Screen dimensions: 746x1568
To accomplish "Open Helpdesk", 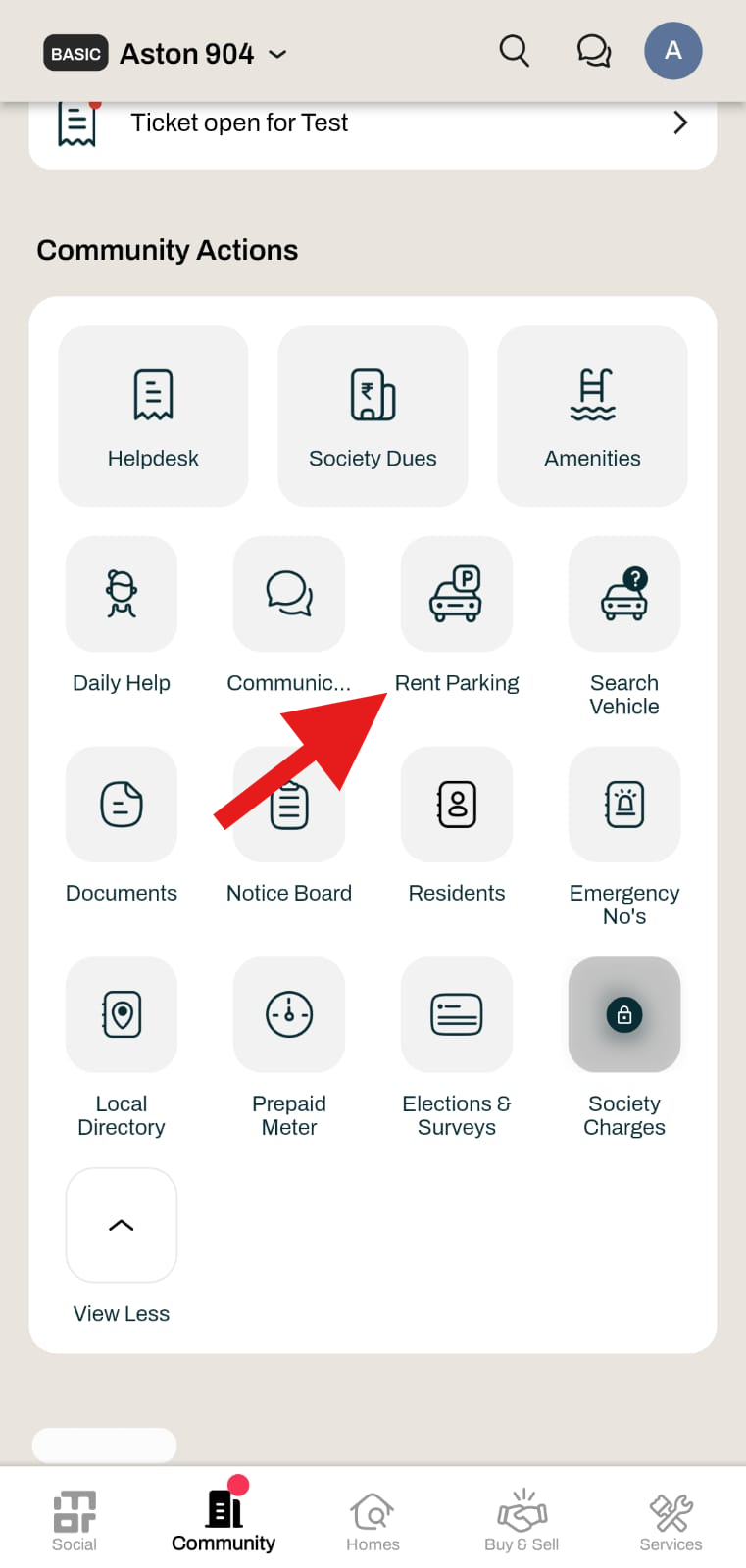I will pyautogui.click(x=153, y=416).
